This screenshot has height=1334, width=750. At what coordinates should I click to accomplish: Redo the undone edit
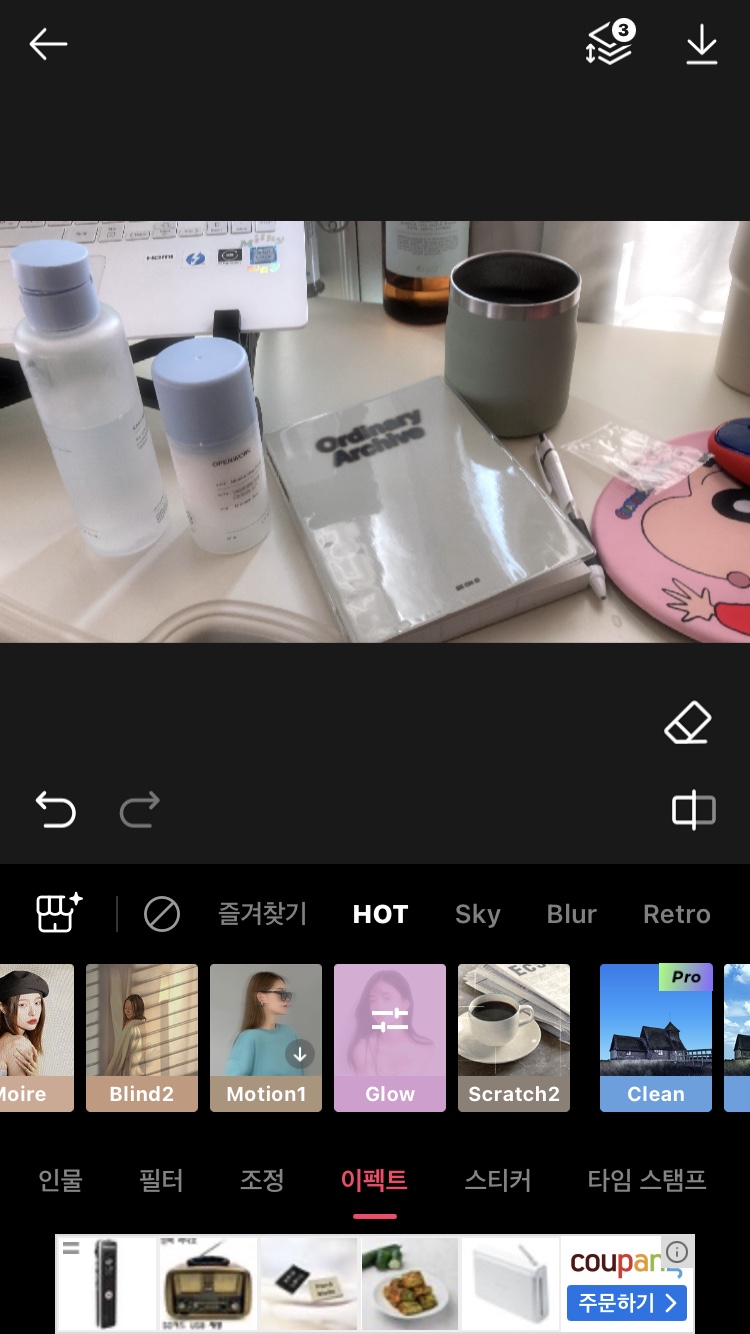[140, 809]
